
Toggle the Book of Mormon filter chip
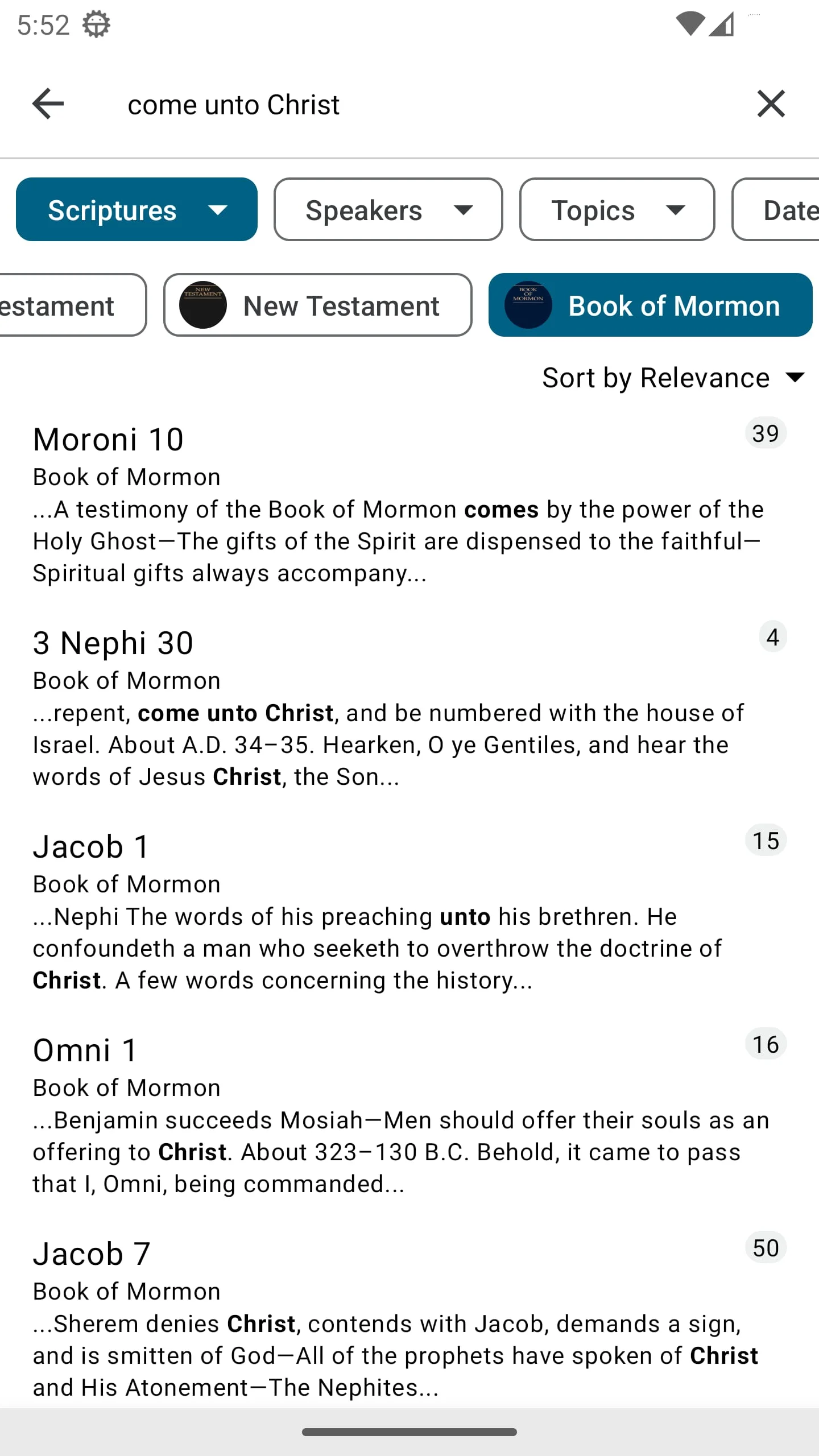[652, 305]
